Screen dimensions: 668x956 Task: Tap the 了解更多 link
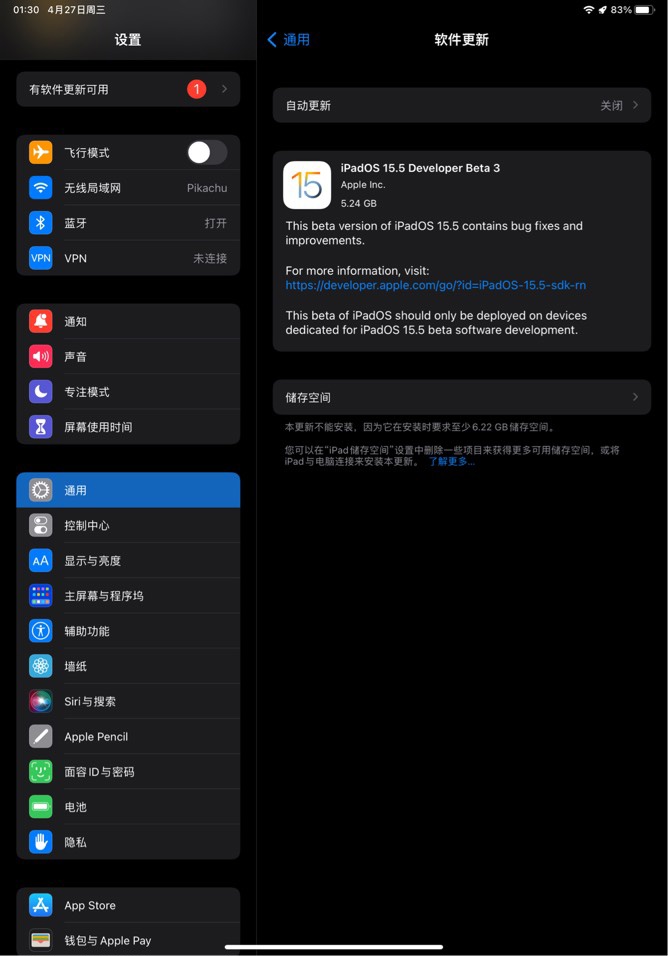pyautogui.click(x=451, y=462)
